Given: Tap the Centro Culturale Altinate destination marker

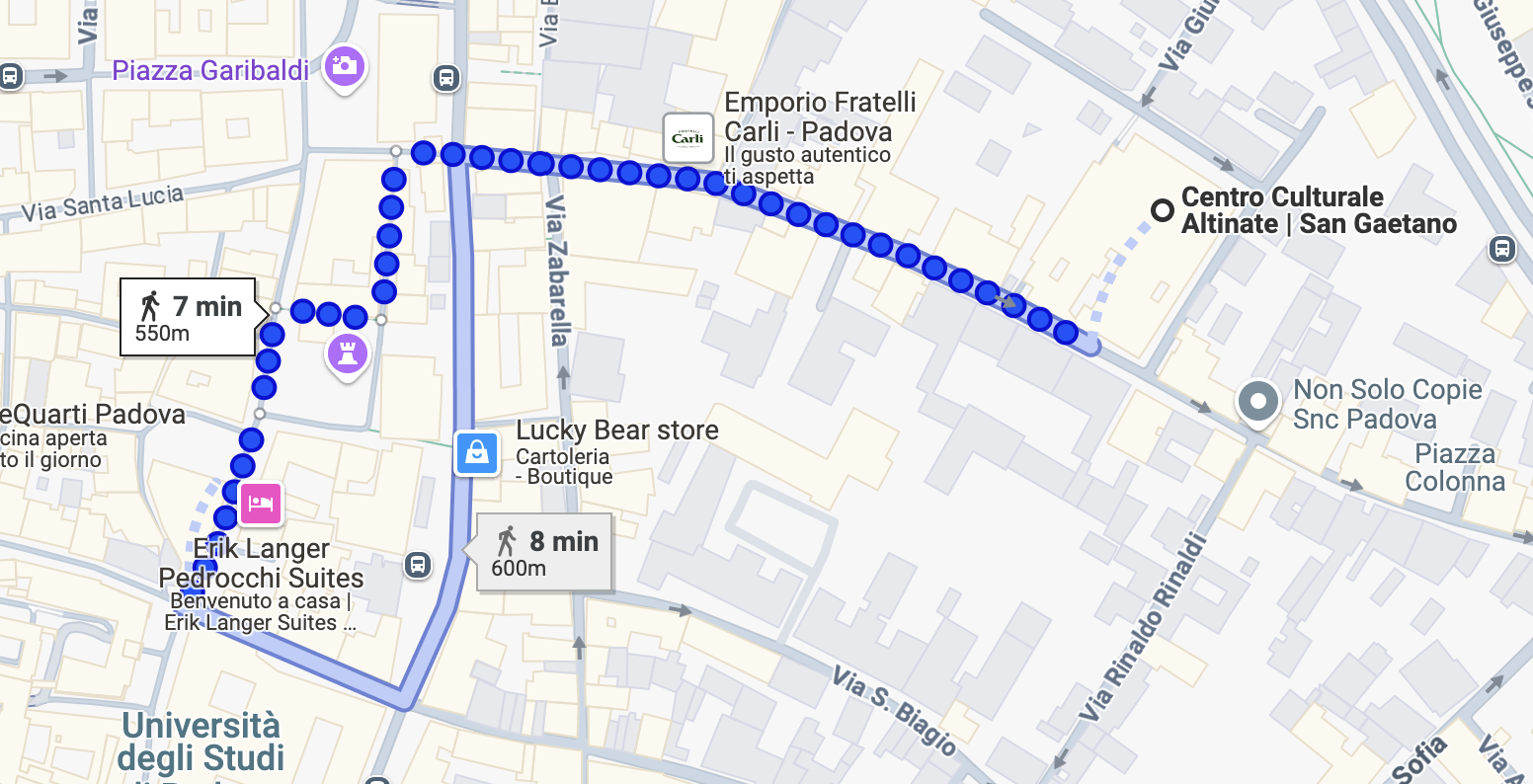Looking at the screenshot, I should tap(1163, 210).
